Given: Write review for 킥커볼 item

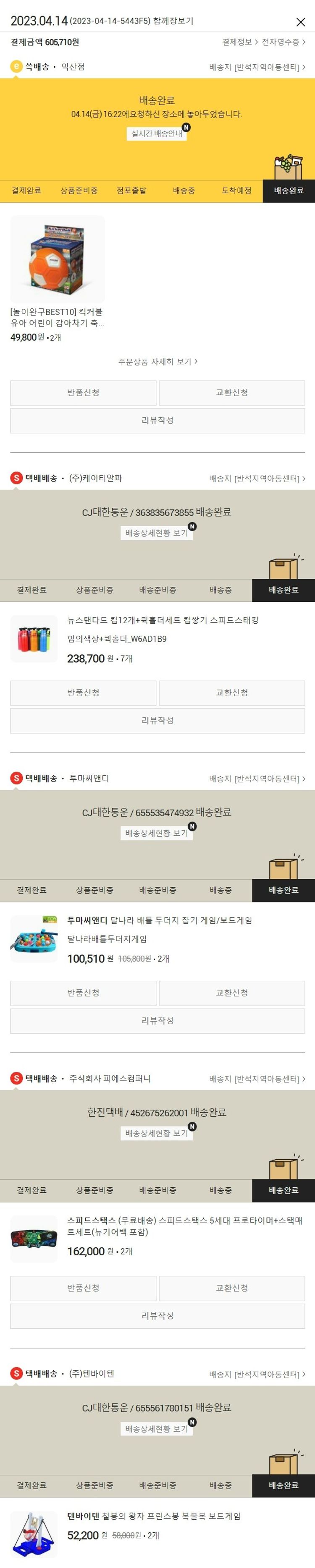Looking at the screenshot, I should (x=157, y=421).
